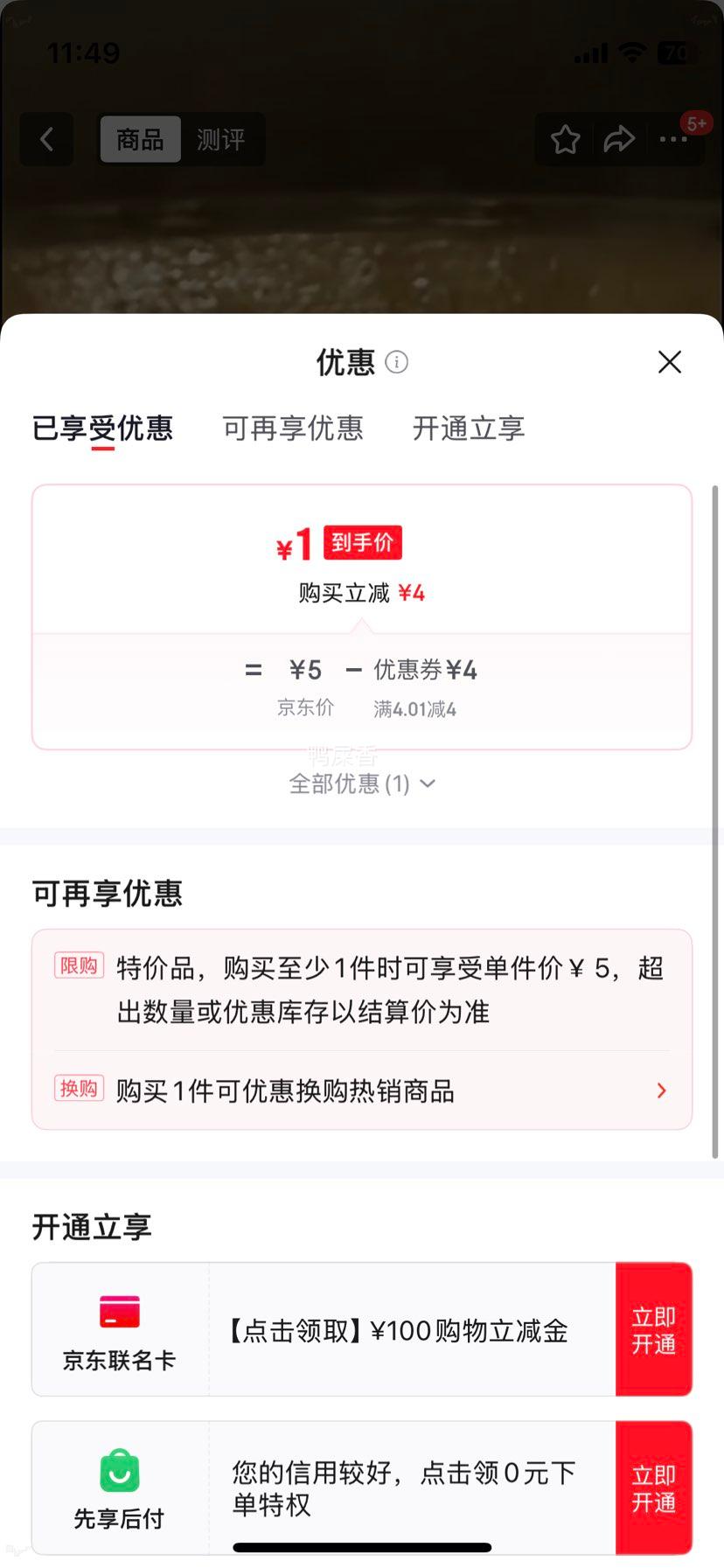Open the 开通立享 tab
This screenshot has height=1568, width=724.
(x=468, y=429)
